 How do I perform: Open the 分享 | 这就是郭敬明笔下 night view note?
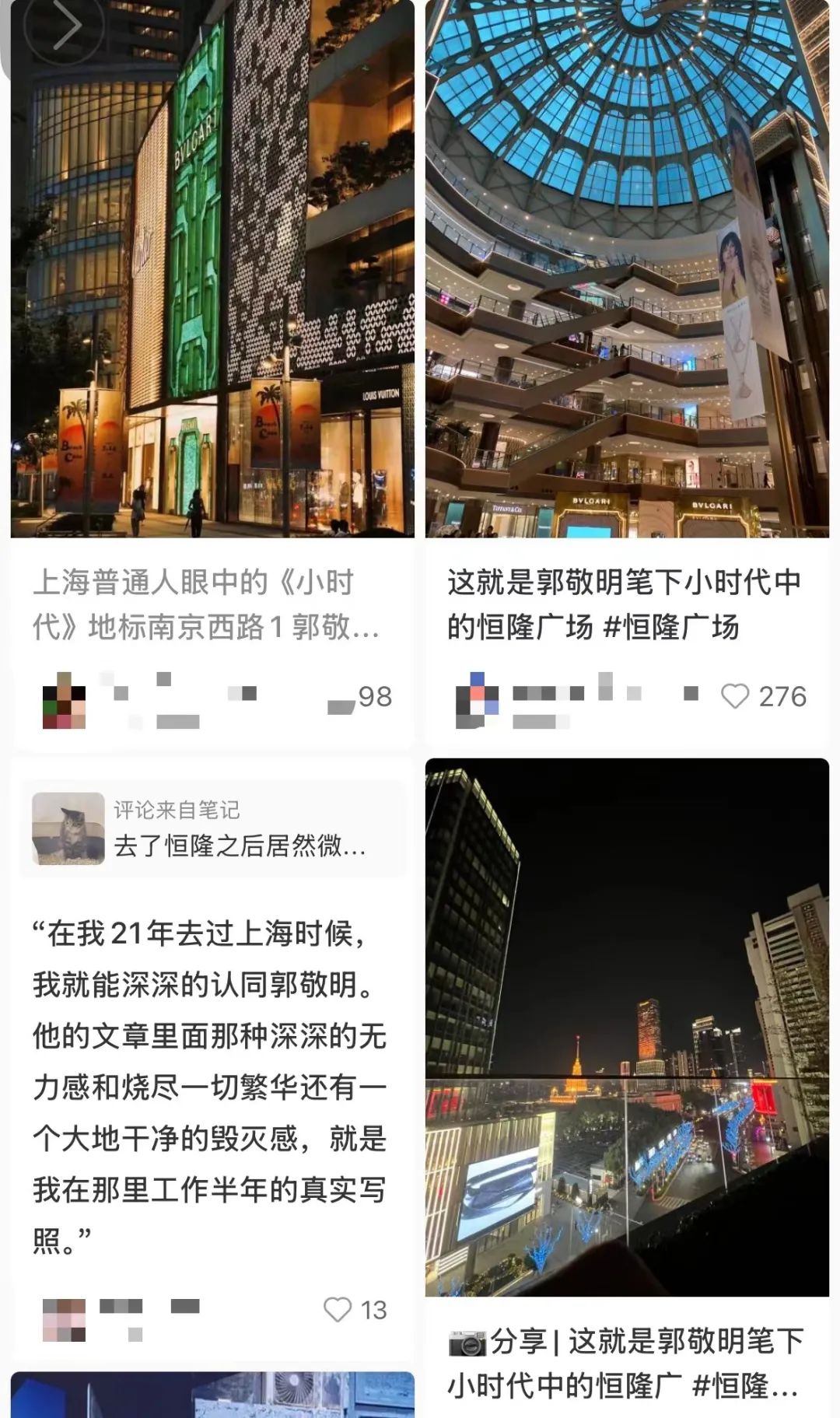pyautogui.click(x=626, y=1027)
